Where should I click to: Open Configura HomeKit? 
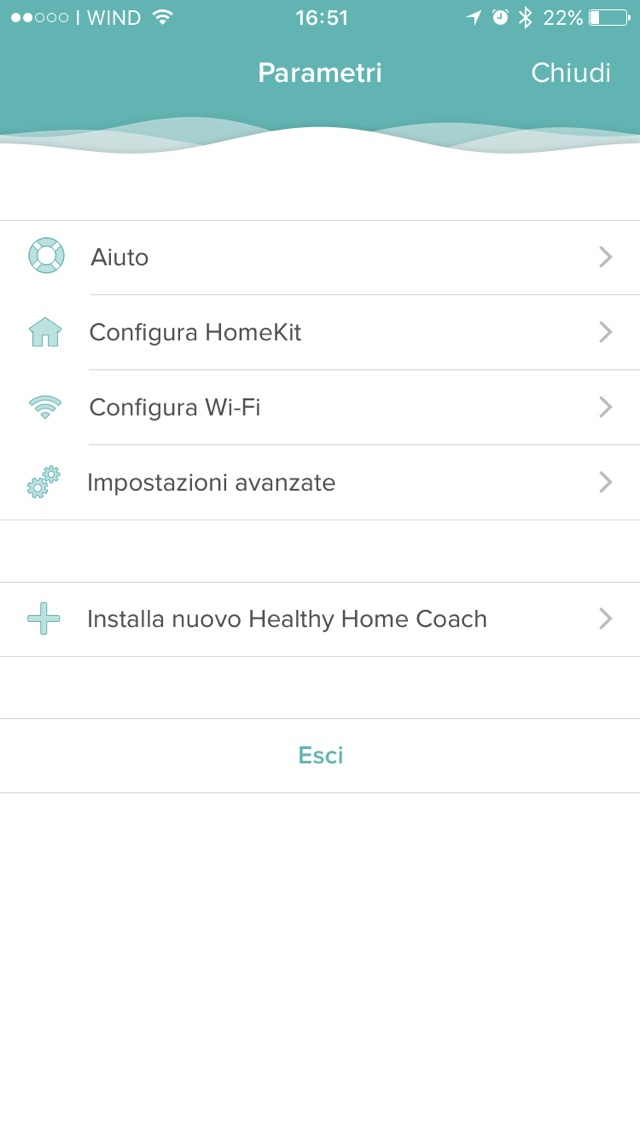point(320,332)
